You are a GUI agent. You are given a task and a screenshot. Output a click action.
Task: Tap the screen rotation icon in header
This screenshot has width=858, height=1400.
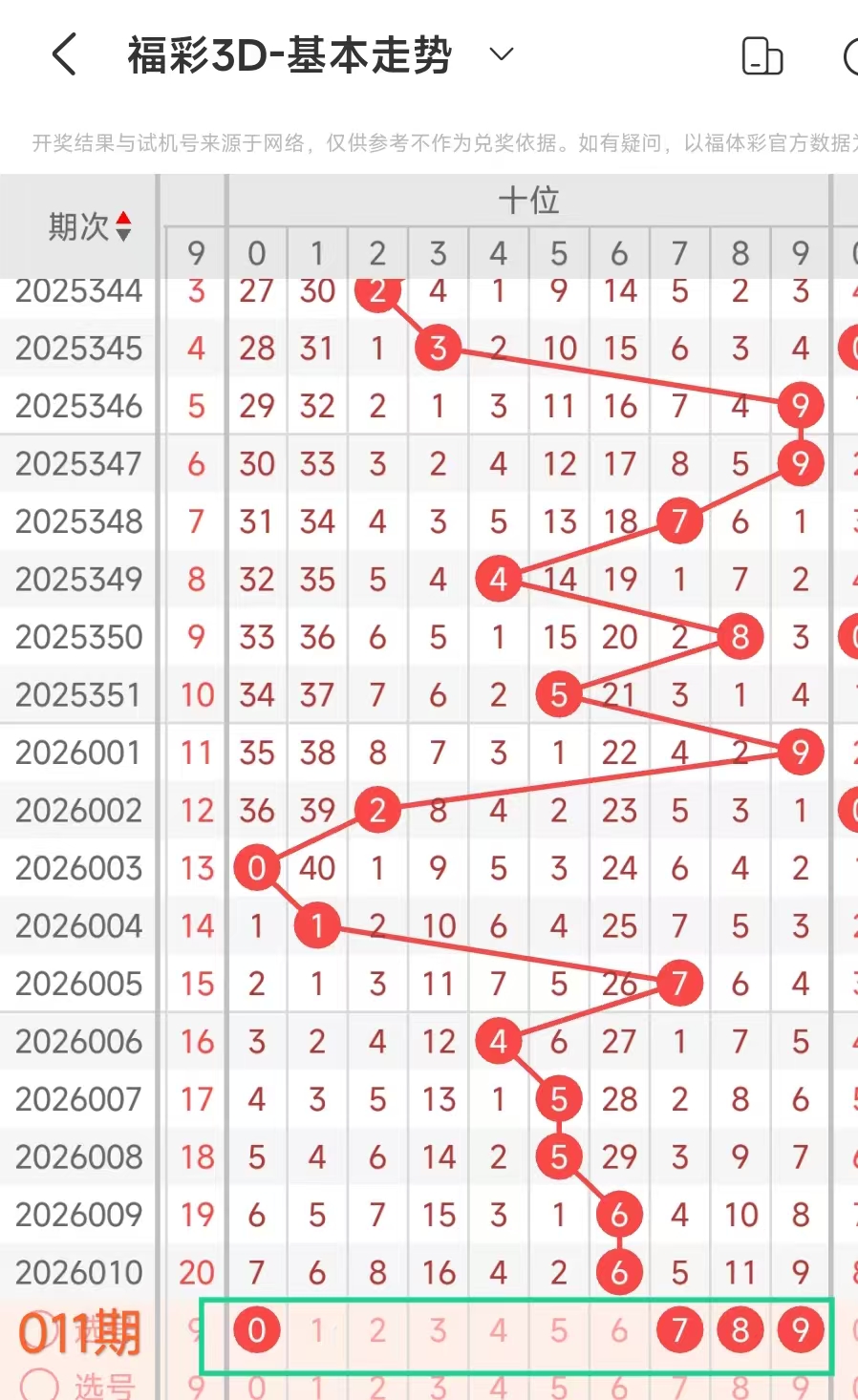point(761,55)
